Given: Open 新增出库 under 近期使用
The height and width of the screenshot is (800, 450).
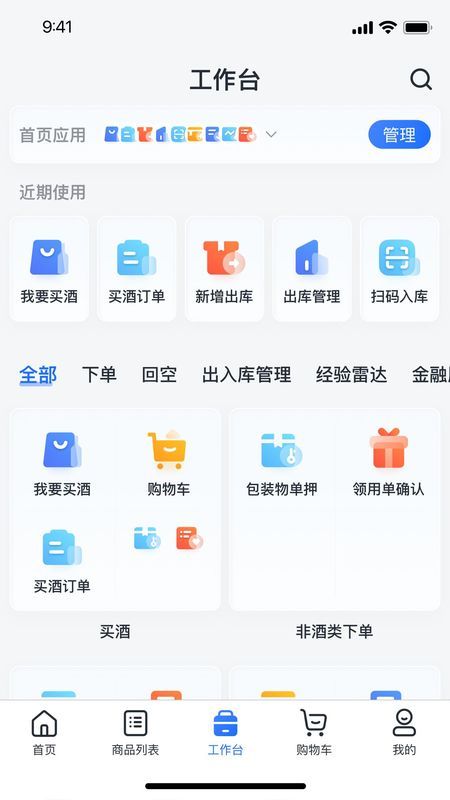Looking at the screenshot, I should tap(224, 269).
